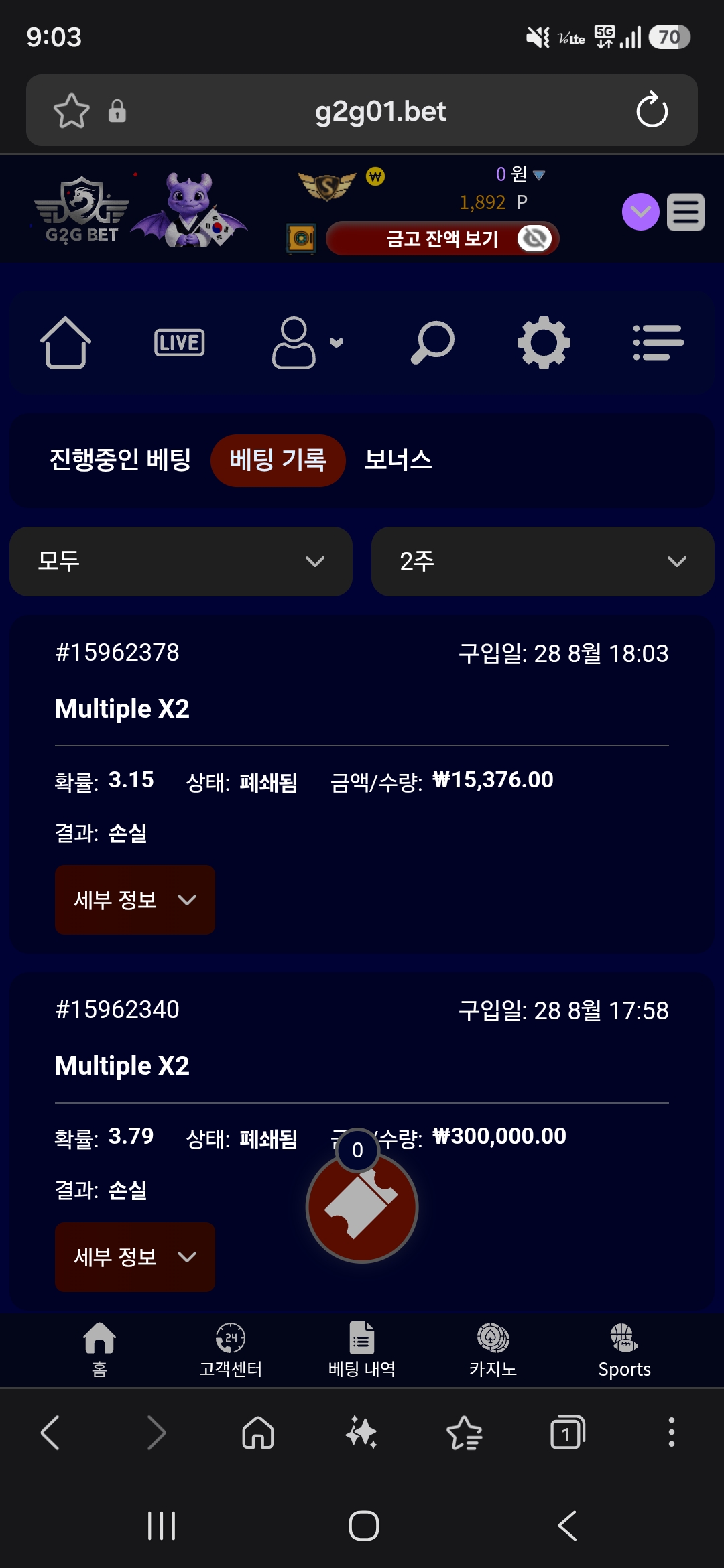Viewport: 724px width, 1568px height.
Task: Go to the 카지노 tab
Action: tap(493, 1350)
